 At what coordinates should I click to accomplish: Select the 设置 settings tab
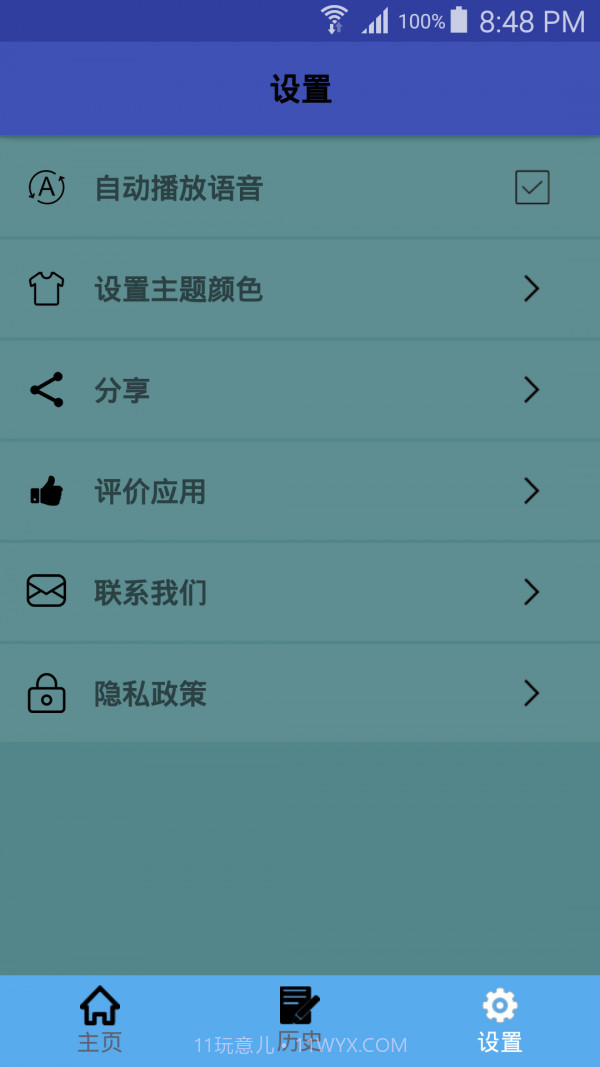pyautogui.click(x=500, y=1019)
